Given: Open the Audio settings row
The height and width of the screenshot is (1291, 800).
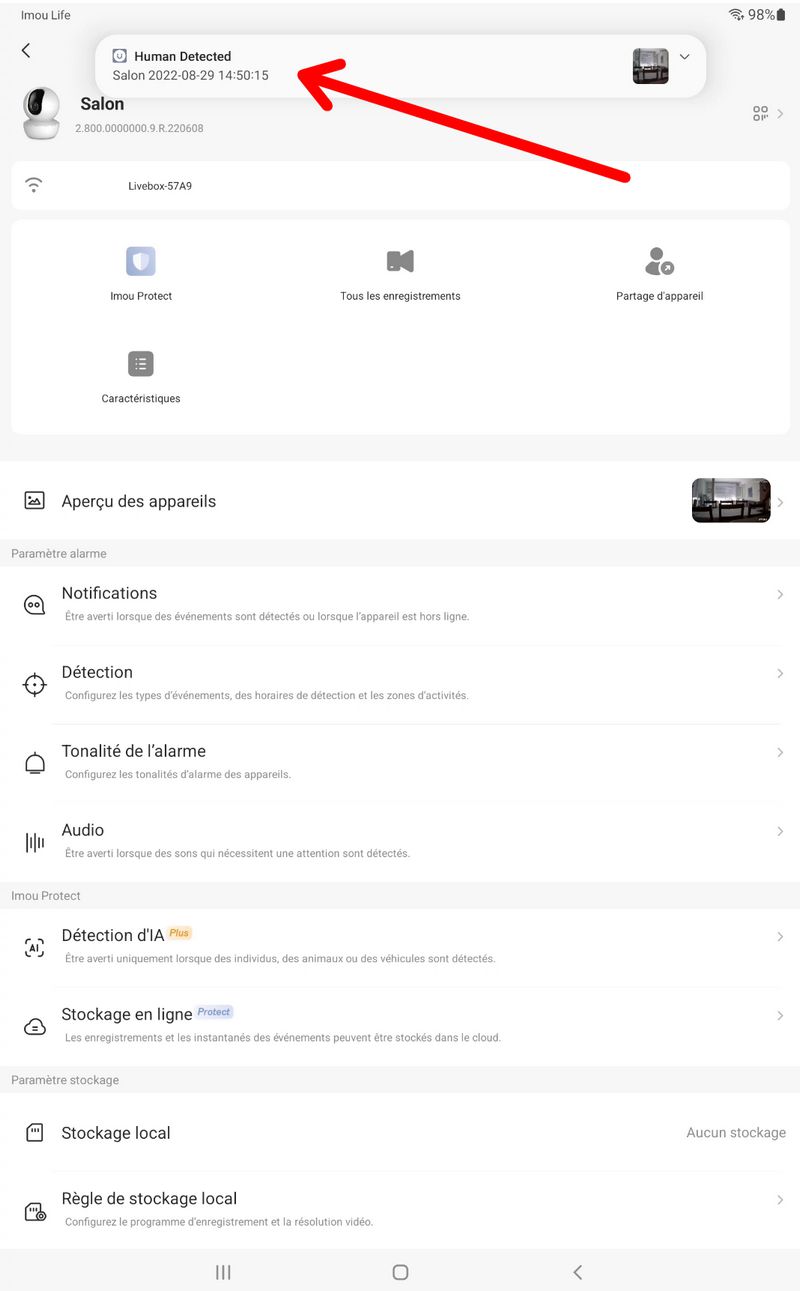Looking at the screenshot, I should pos(400,841).
